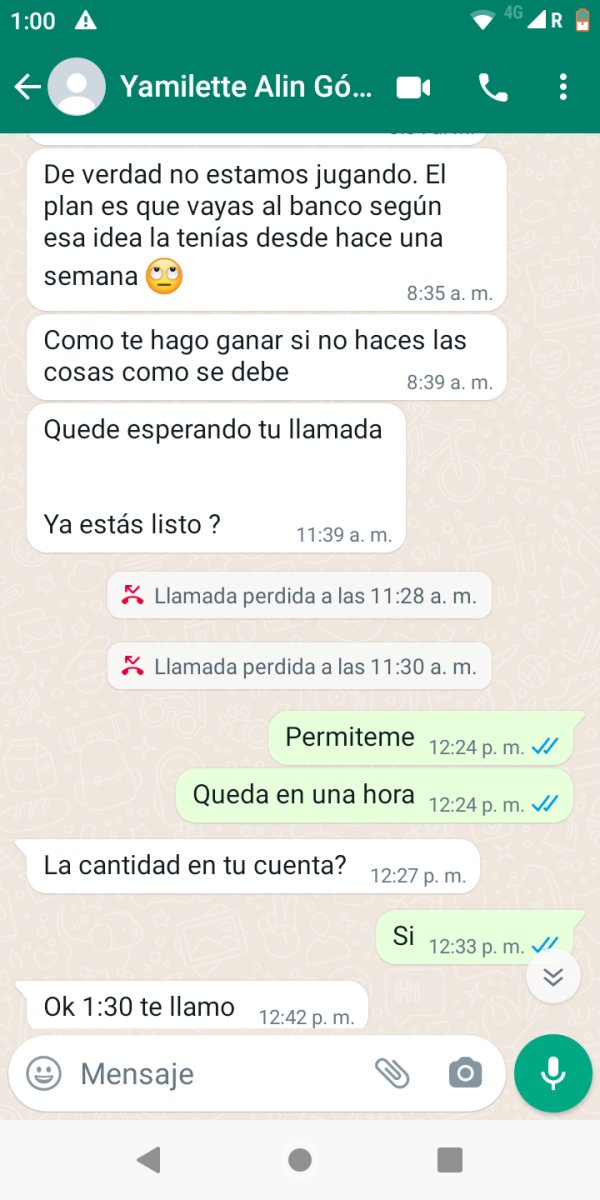
Task: Call back from missed call at 11:28
Action: [300, 596]
